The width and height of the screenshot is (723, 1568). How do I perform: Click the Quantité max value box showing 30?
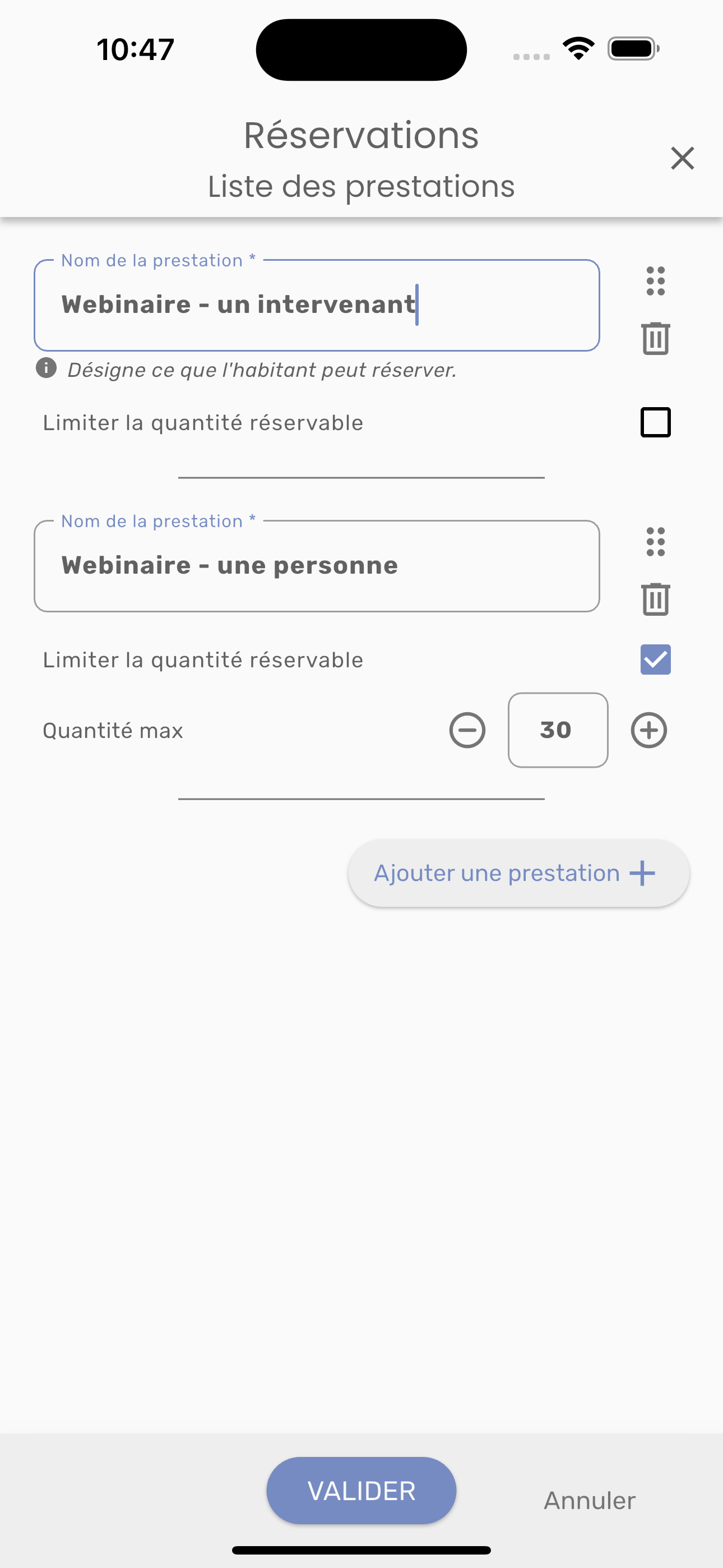point(557,730)
